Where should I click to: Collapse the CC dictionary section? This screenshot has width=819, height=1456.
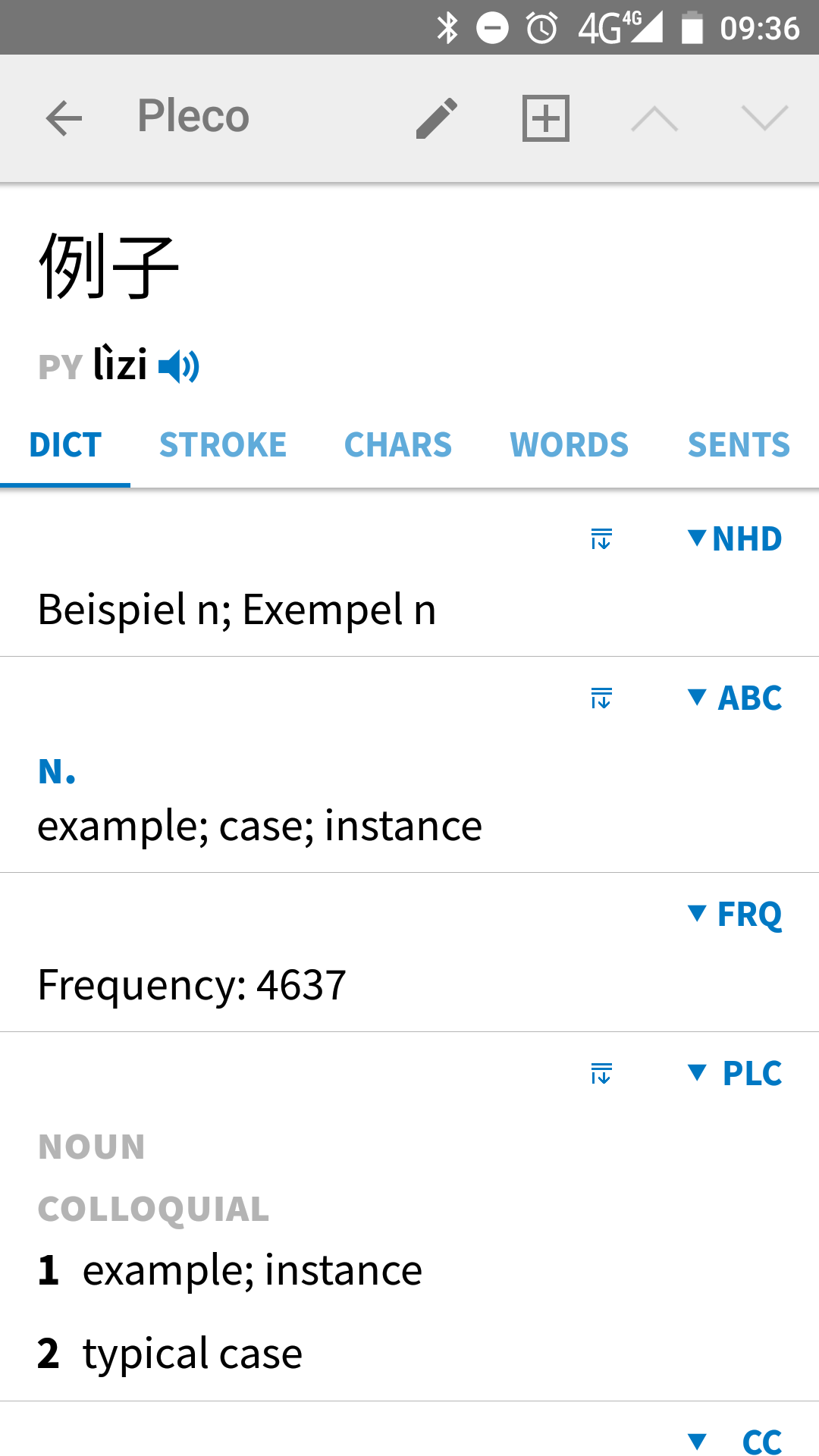(x=734, y=1441)
